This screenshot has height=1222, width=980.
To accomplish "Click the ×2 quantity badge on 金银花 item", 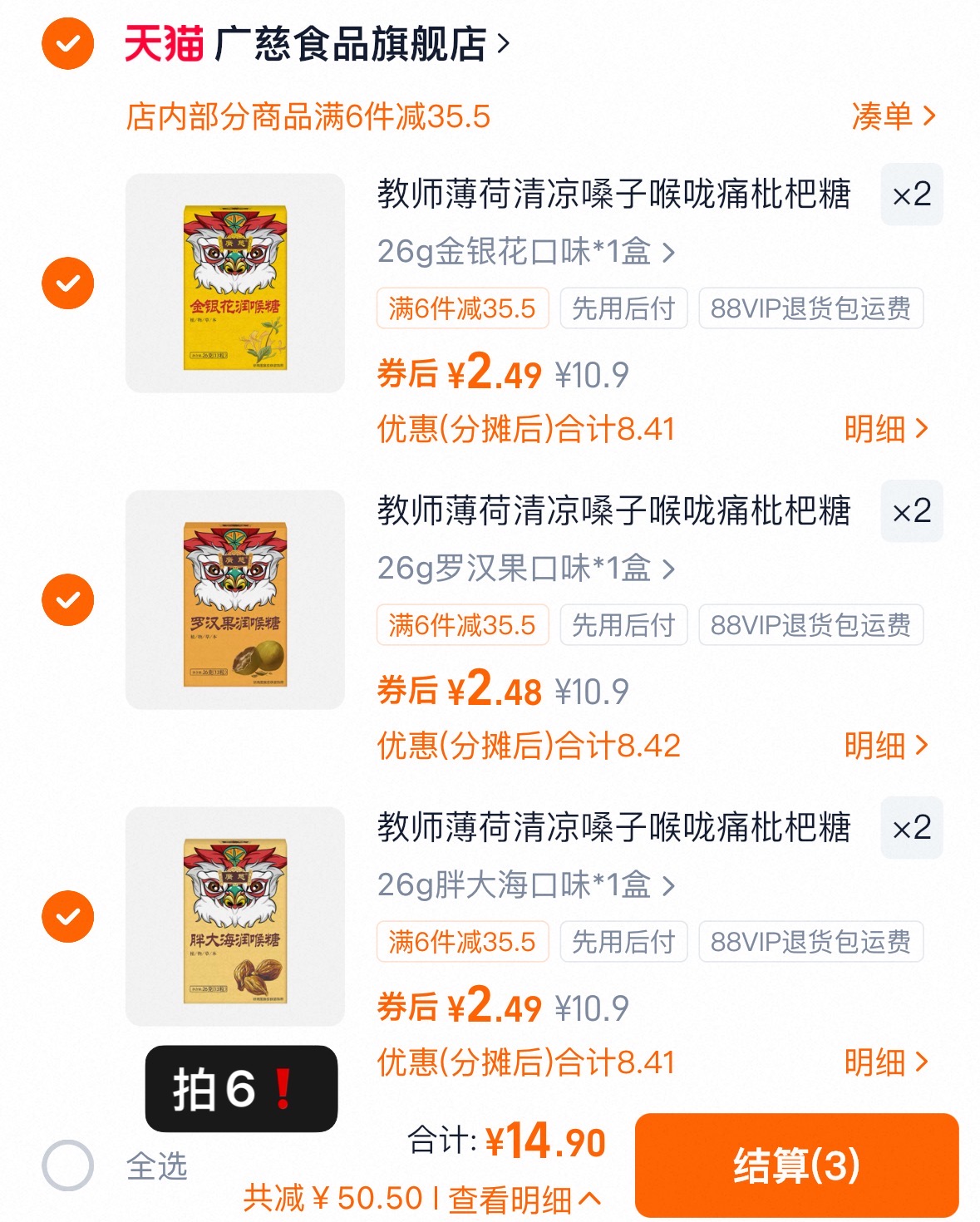I will pyautogui.click(x=911, y=196).
